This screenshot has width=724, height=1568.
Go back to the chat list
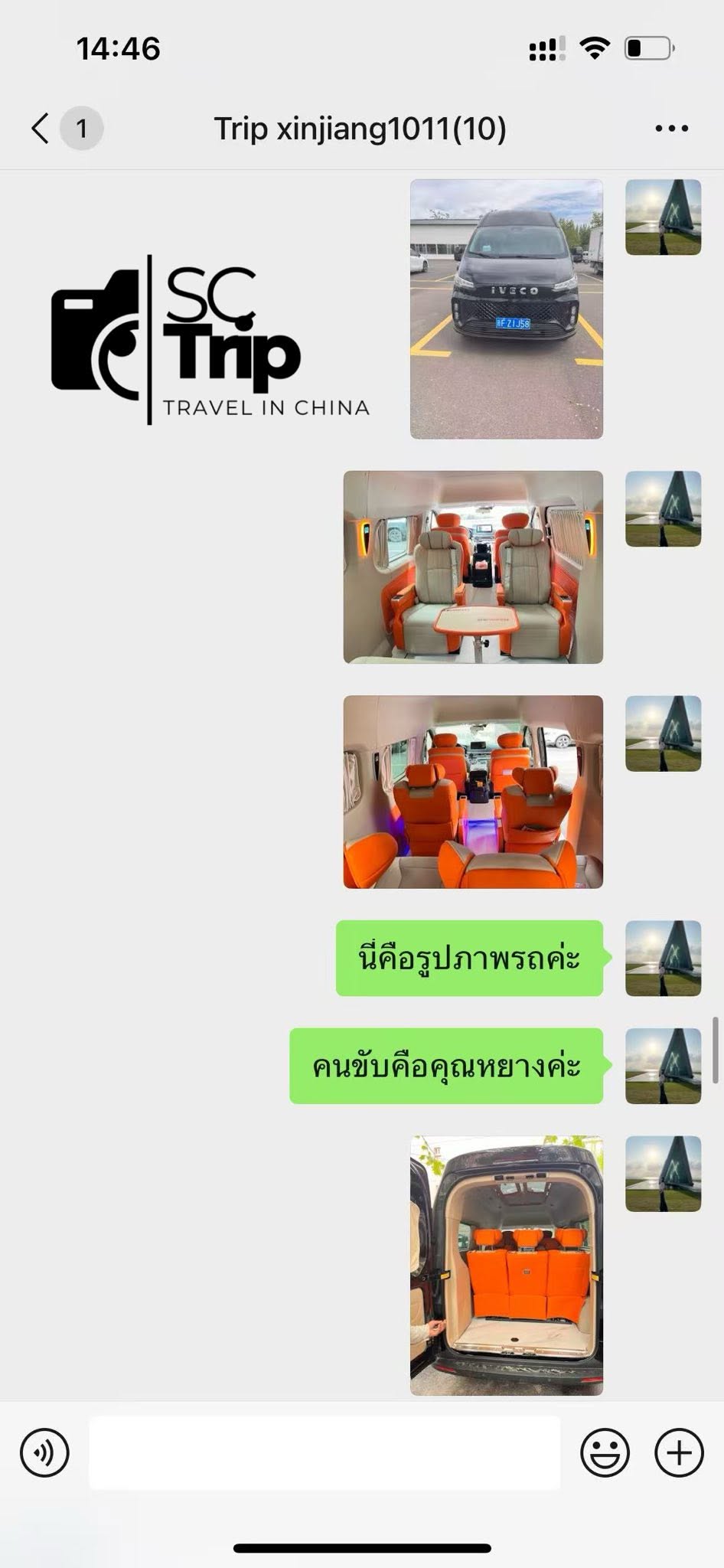(x=41, y=128)
